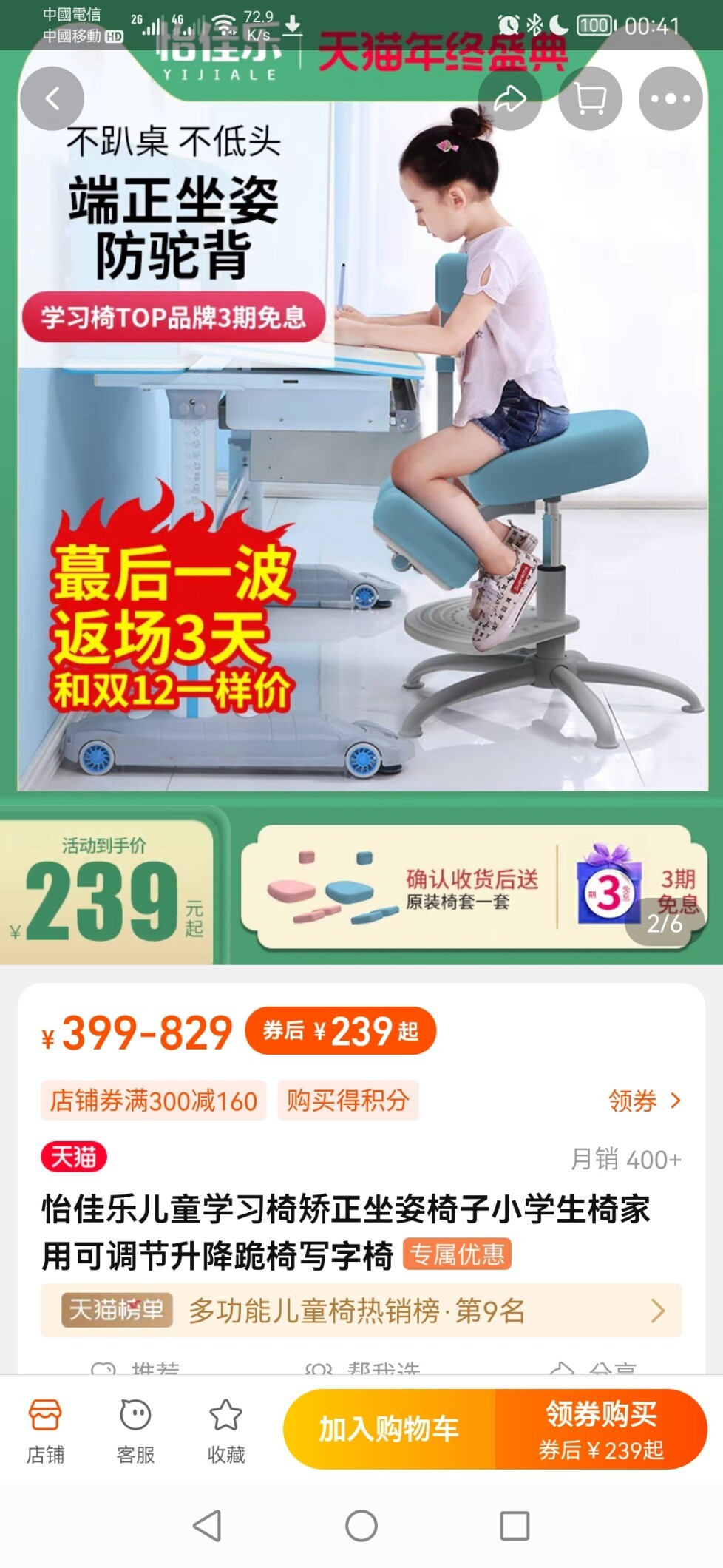Tap 加入购物车 to add to cart

click(x=390, y=1429)
